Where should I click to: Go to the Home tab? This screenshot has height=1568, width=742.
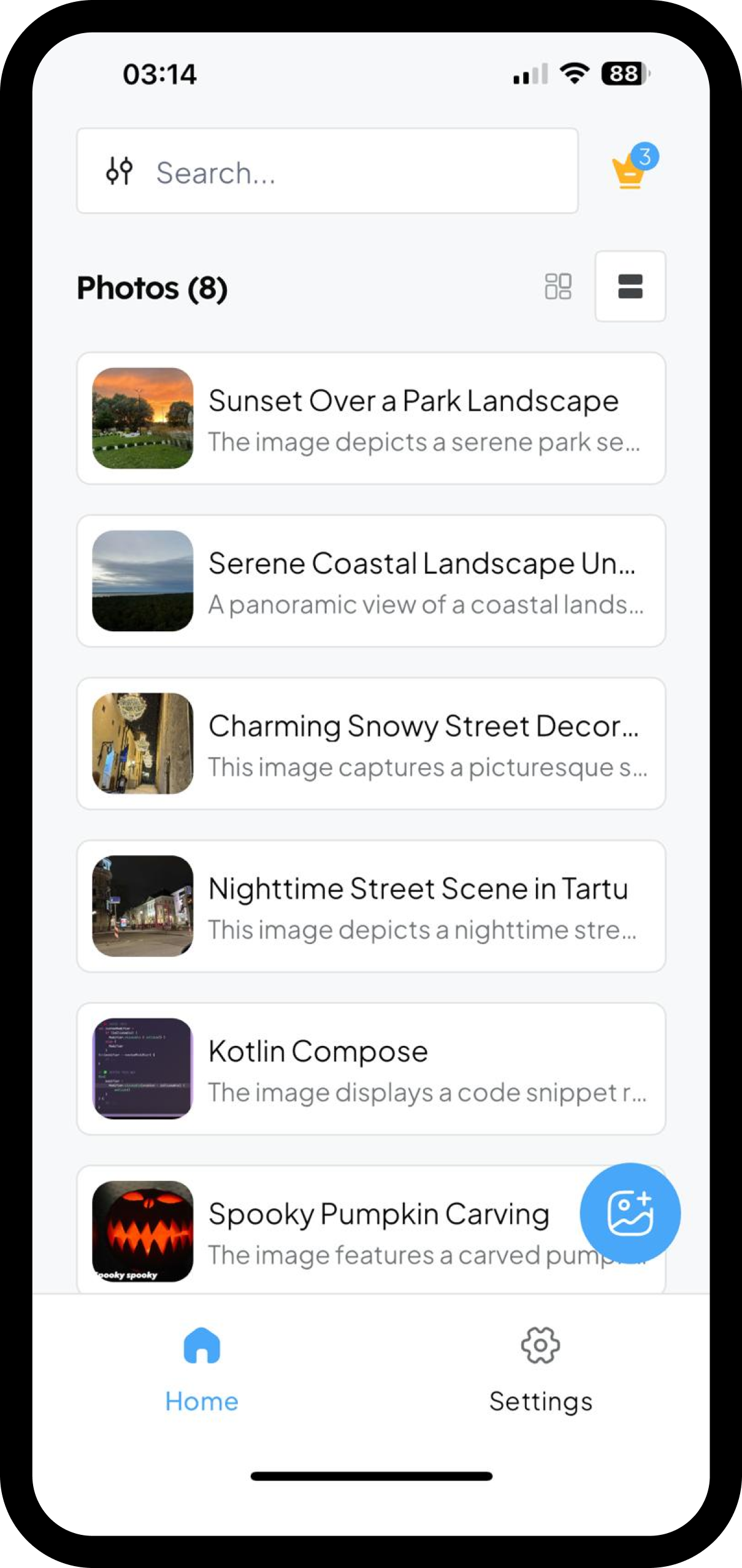coord(202,1368)
